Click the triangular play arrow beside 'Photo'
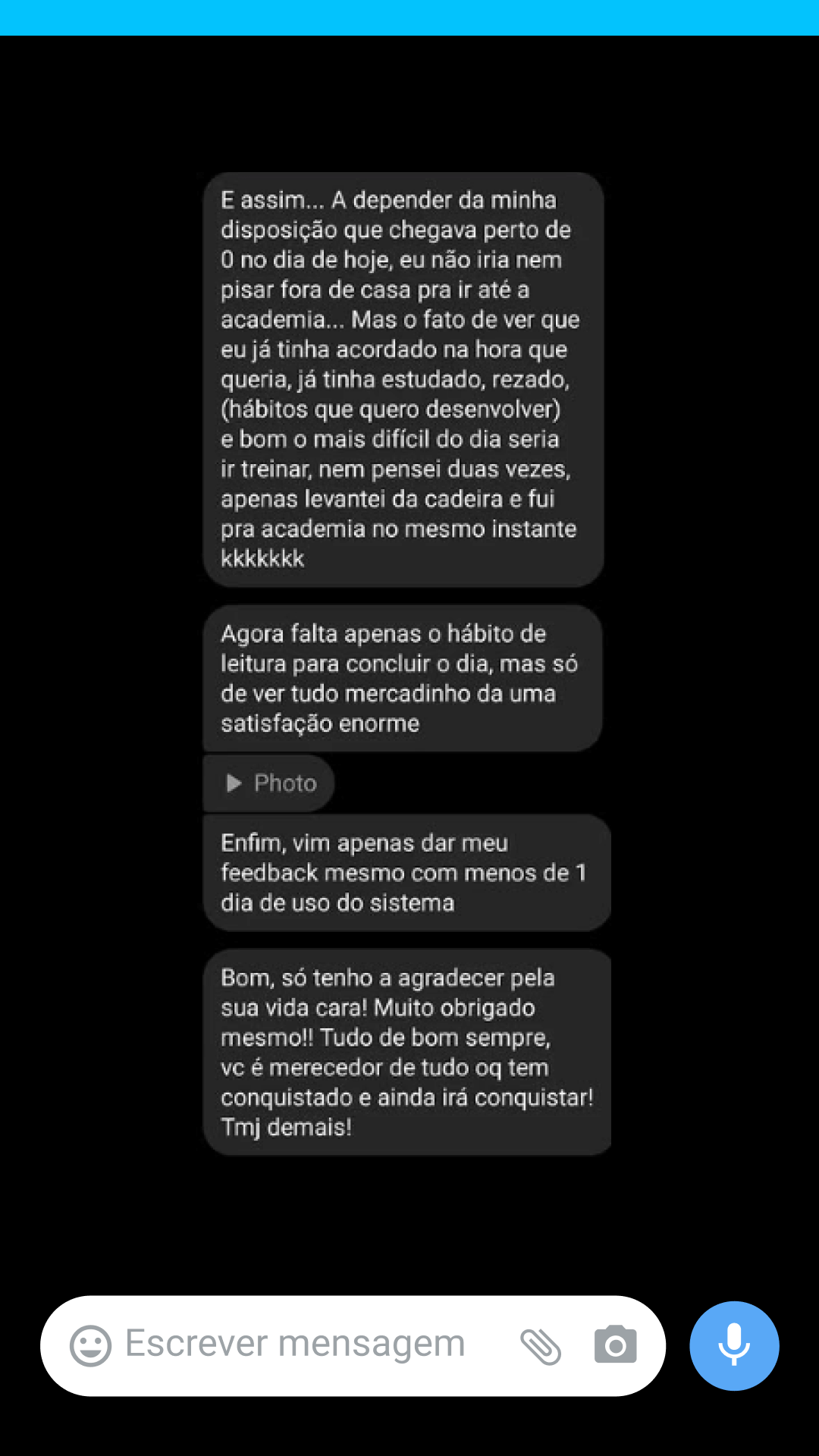 click(x=232, y=783)
